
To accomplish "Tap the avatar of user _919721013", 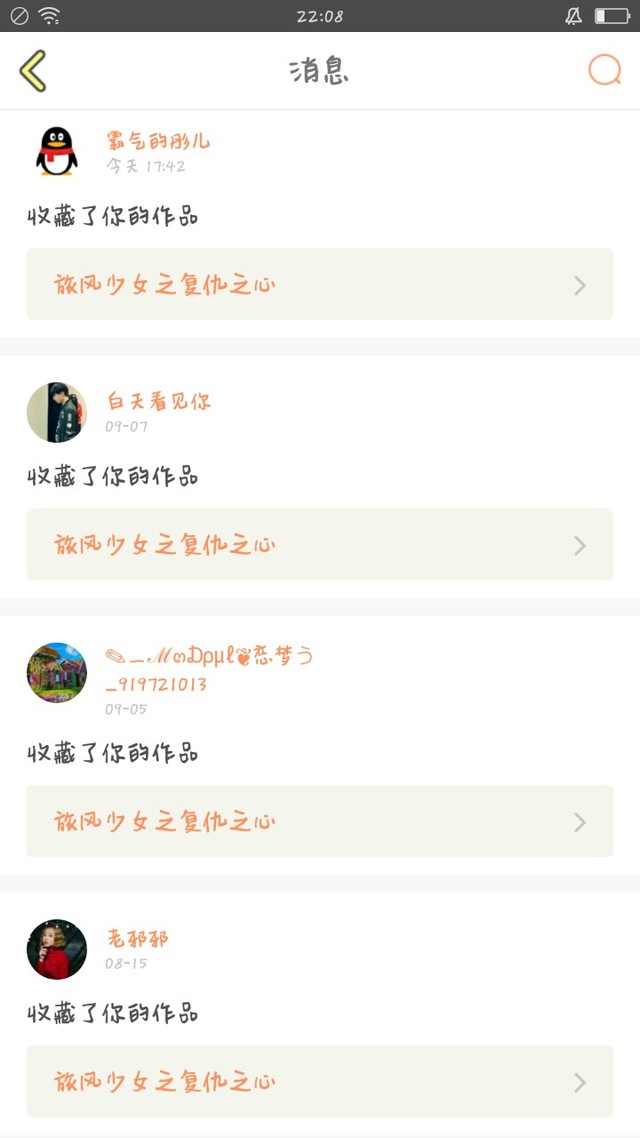I will coord(57,672).
